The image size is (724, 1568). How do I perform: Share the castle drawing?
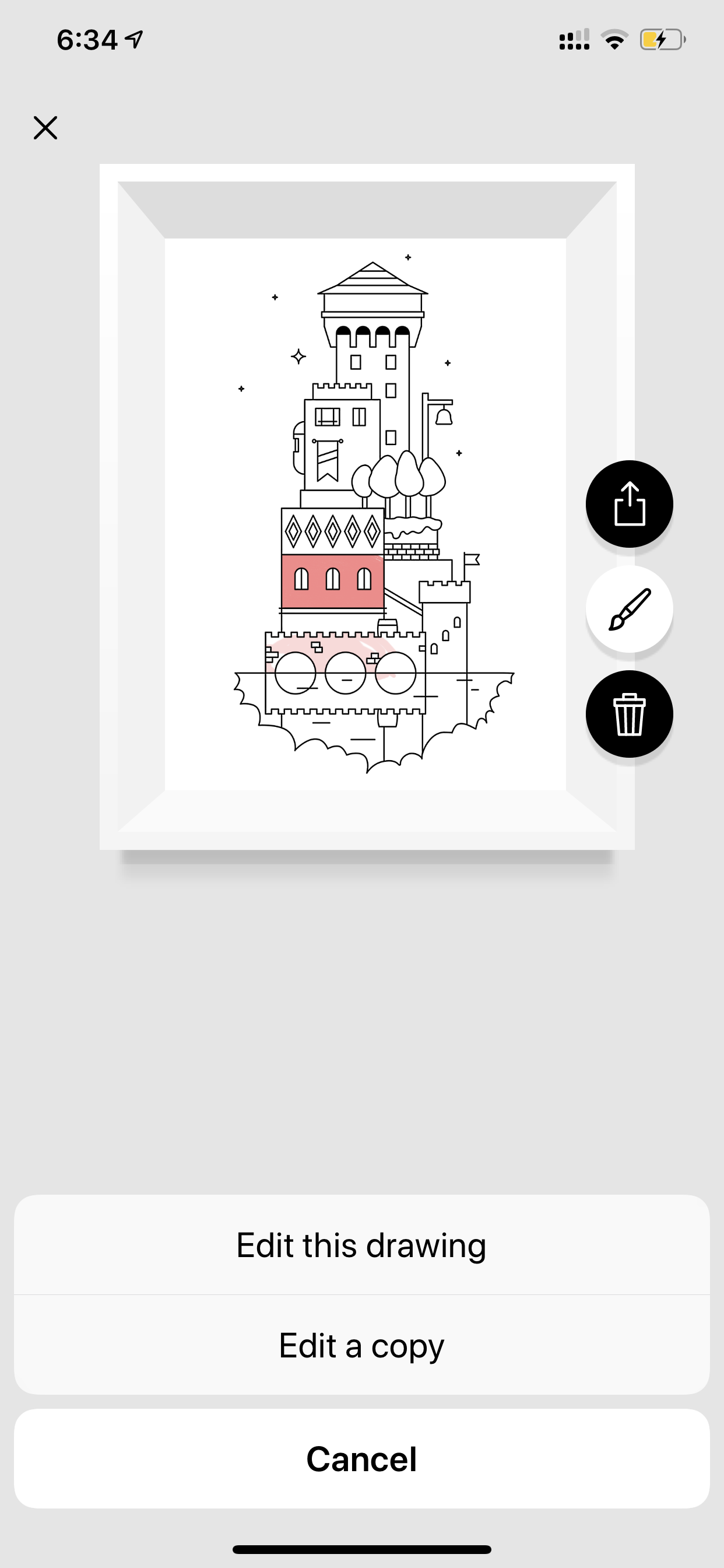pos(629,504)
